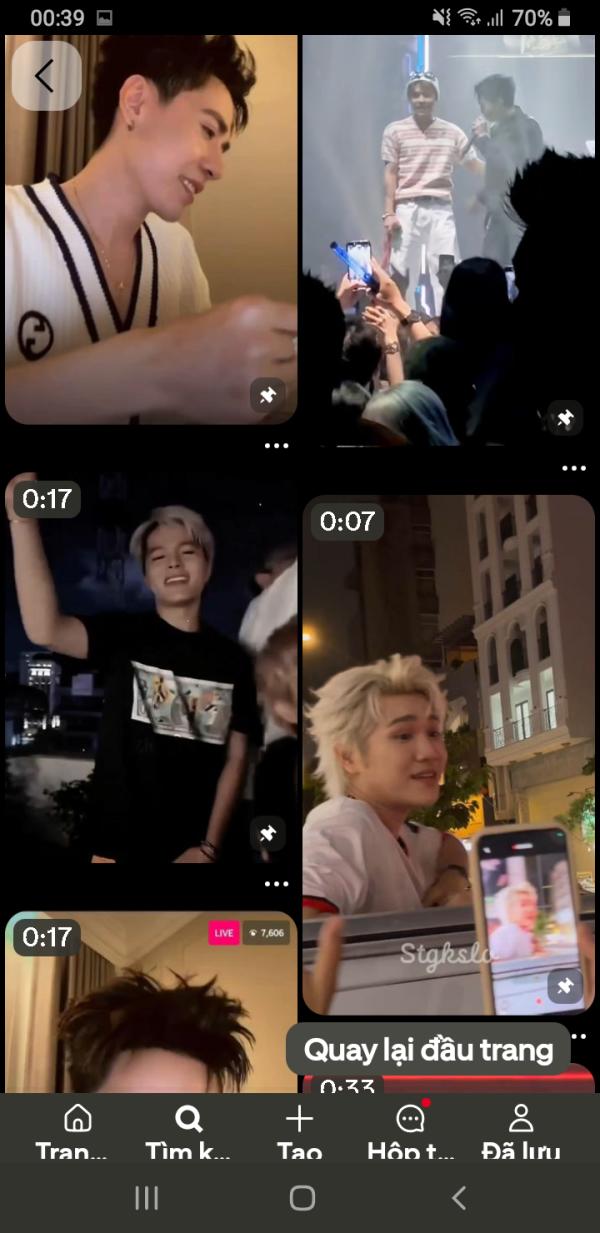600x1233 pixels.
Task: Open the system recent apps button
Action: click(147, 1198)
